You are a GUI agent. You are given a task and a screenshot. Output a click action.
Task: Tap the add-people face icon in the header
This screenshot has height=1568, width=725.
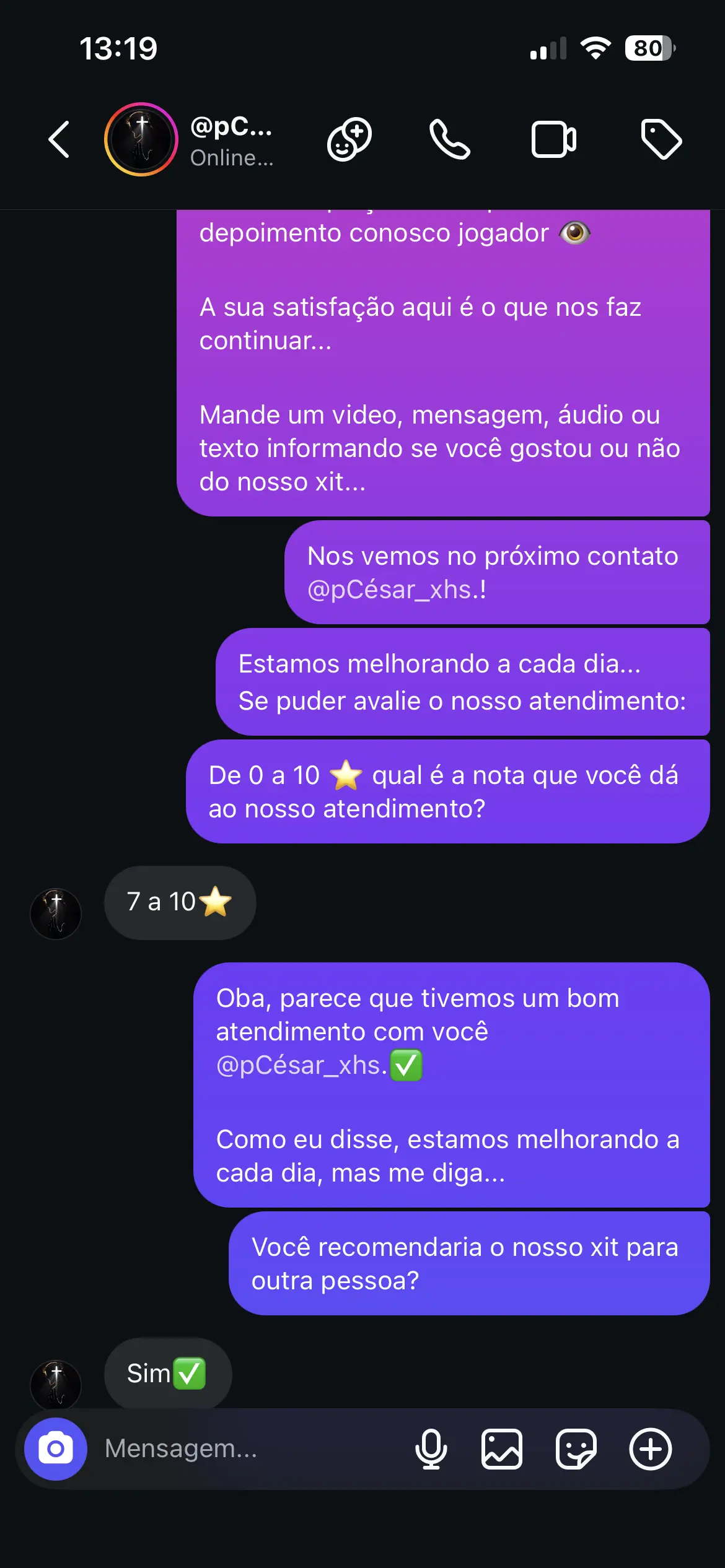[348, 139]
